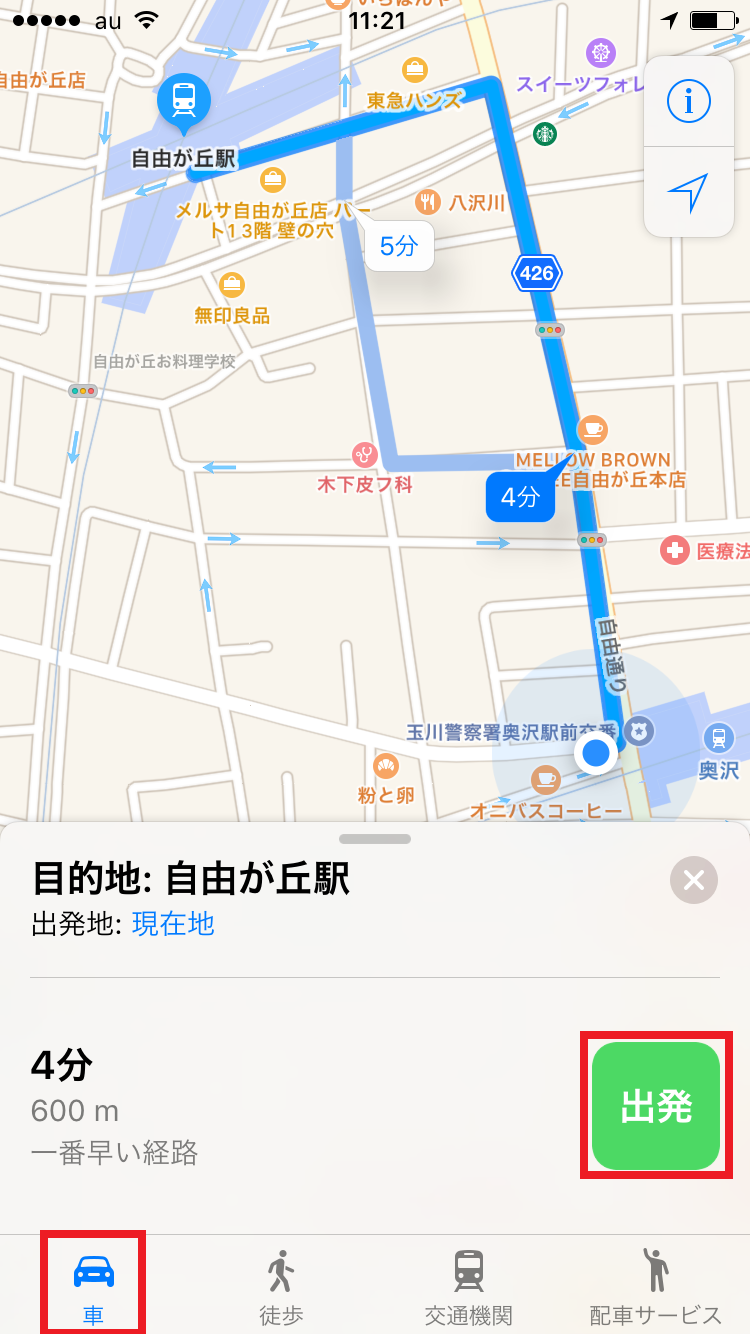The width and height of the screenshot is (750, 1334).
Task: View the 無印良品 shop marker
Action: [x=232, y=285]
